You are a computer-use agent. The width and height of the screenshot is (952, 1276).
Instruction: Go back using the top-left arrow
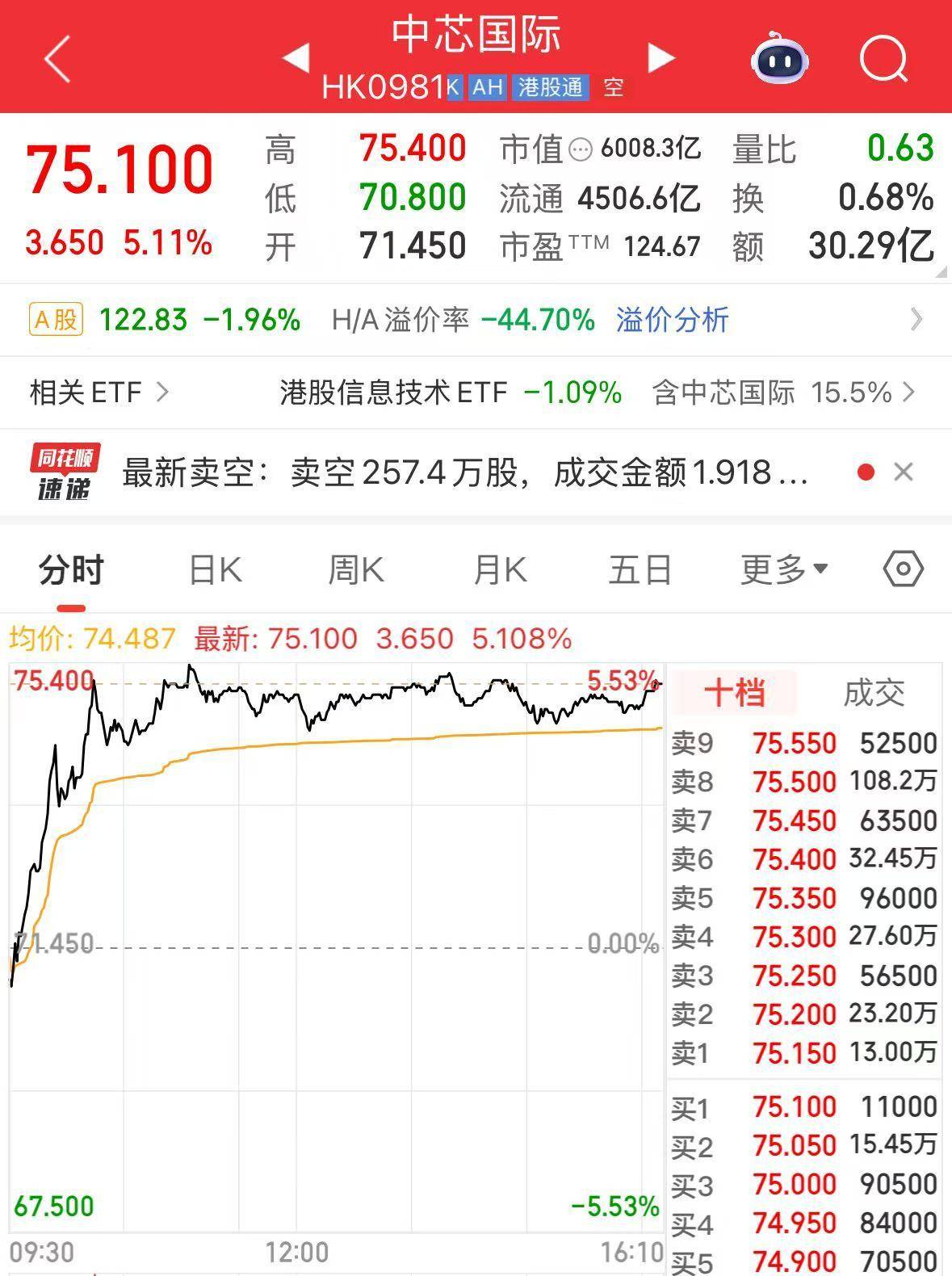tap(58, 59)
